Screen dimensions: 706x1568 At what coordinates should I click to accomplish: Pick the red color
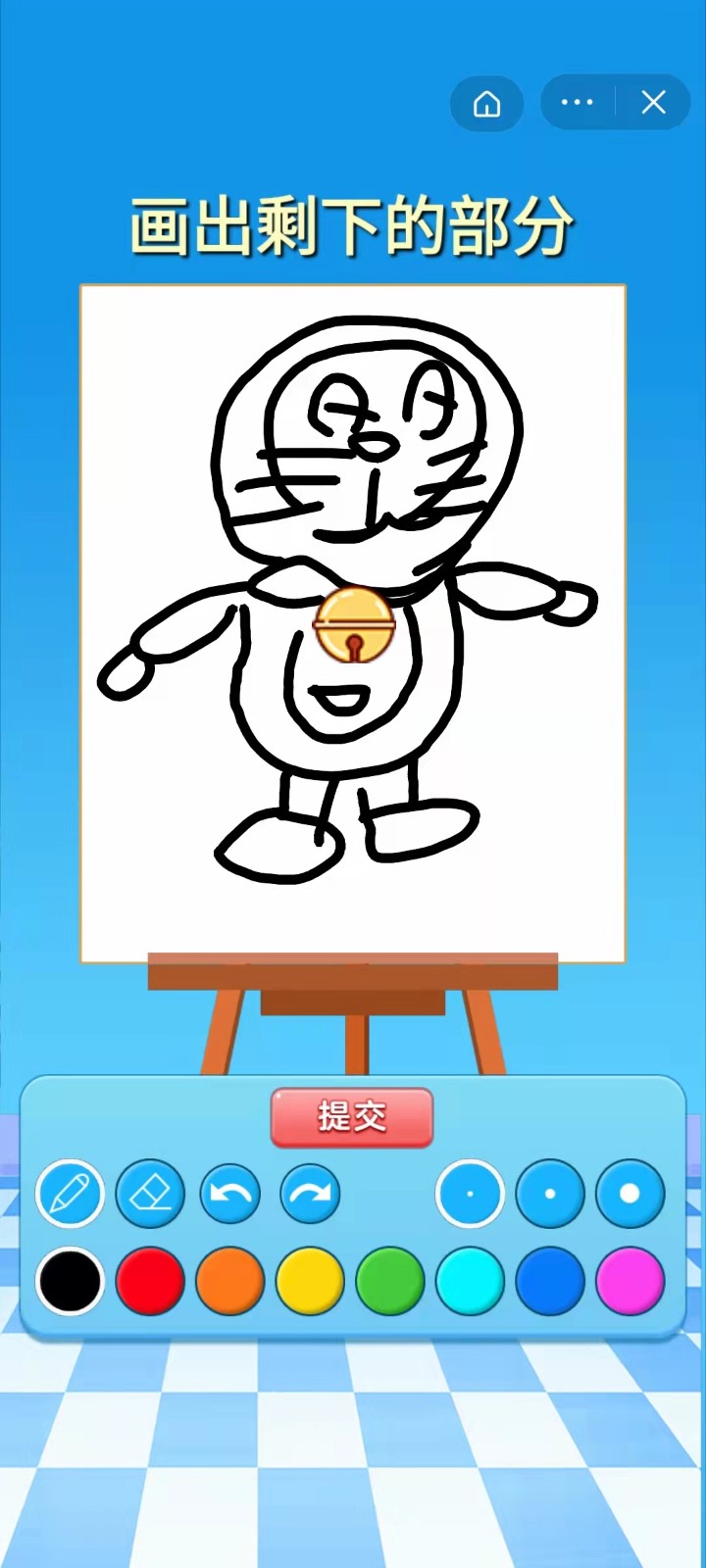[x=150, y=1280]
